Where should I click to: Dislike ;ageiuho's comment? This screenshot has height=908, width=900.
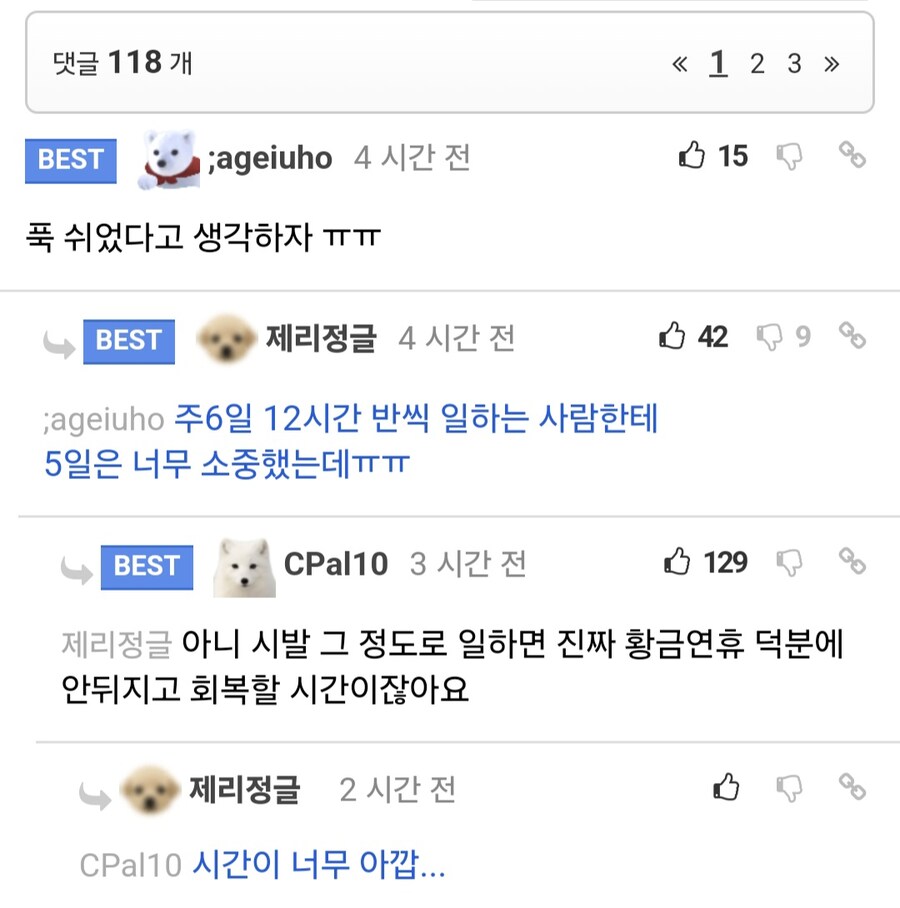coord(790,156)
